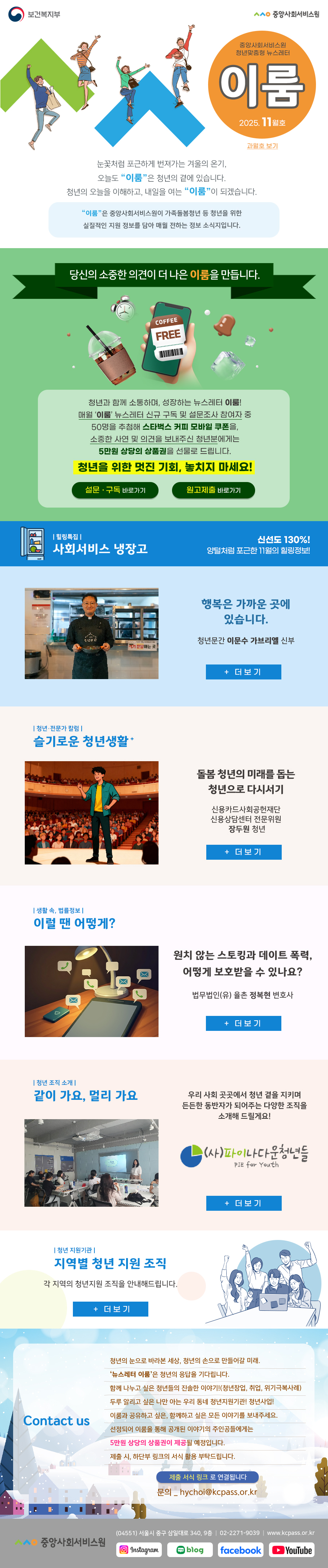The height and width of the screenshot is (1568, 328).
Task: Tap 더보기 for the 이문수 가브리엘 신부 article
Action: 243,672
